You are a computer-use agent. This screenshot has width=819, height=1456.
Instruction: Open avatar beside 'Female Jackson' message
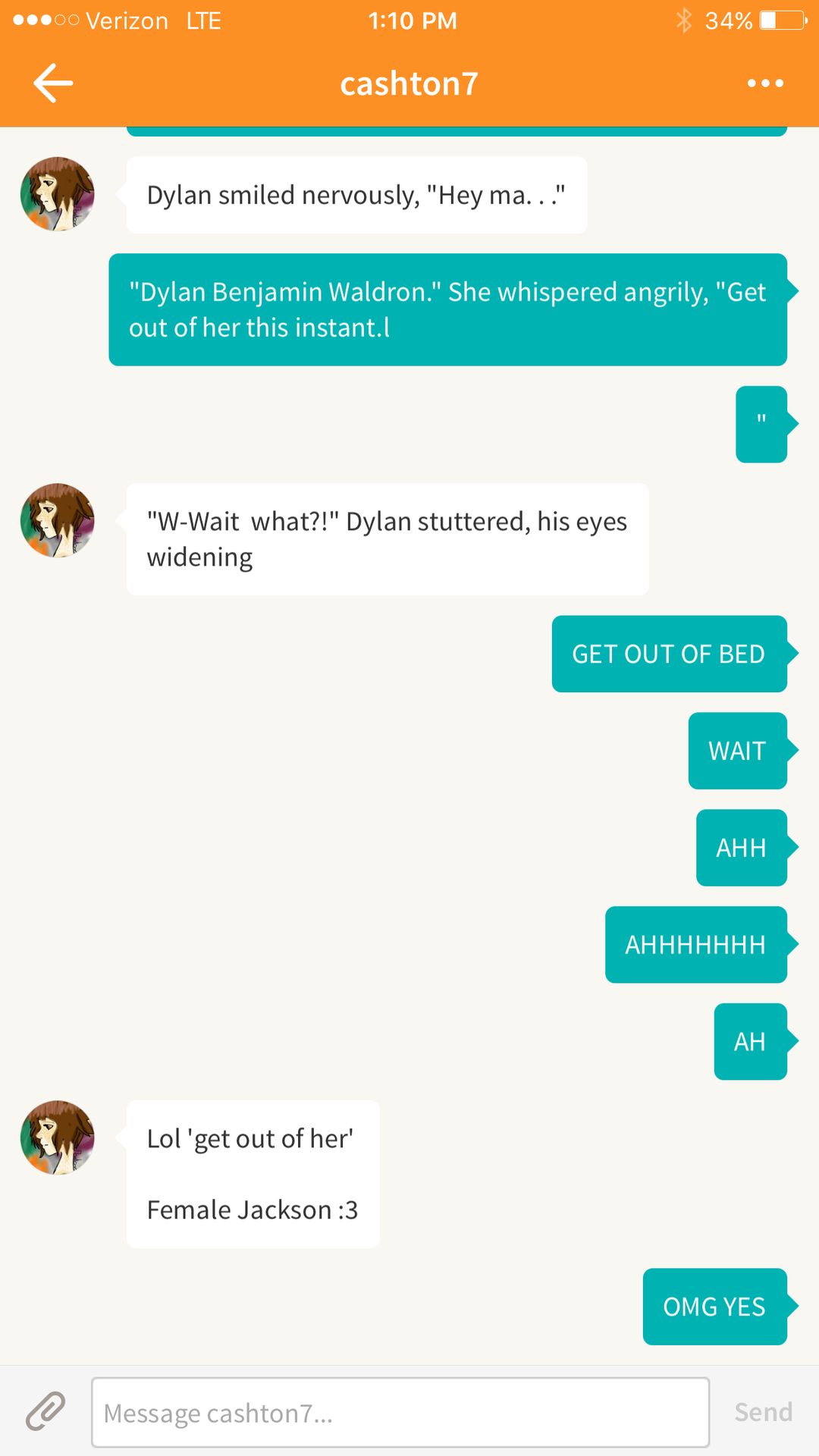click(x=58, y=1137)
